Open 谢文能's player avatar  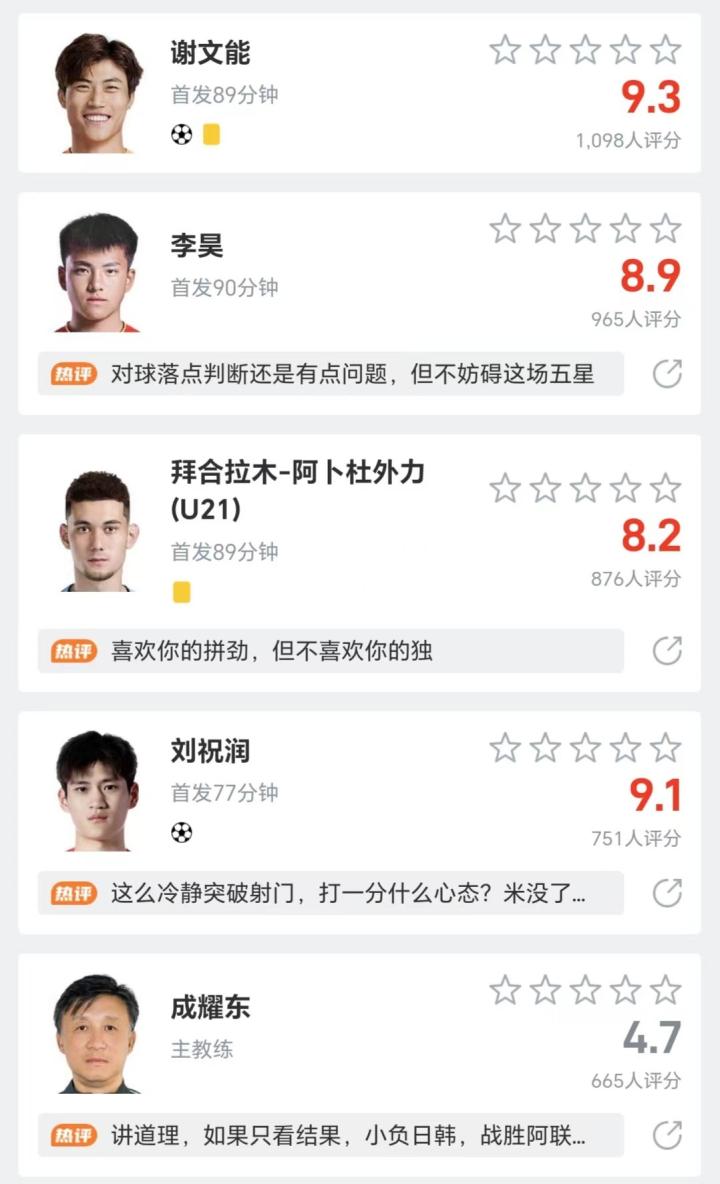coord(98,93)
